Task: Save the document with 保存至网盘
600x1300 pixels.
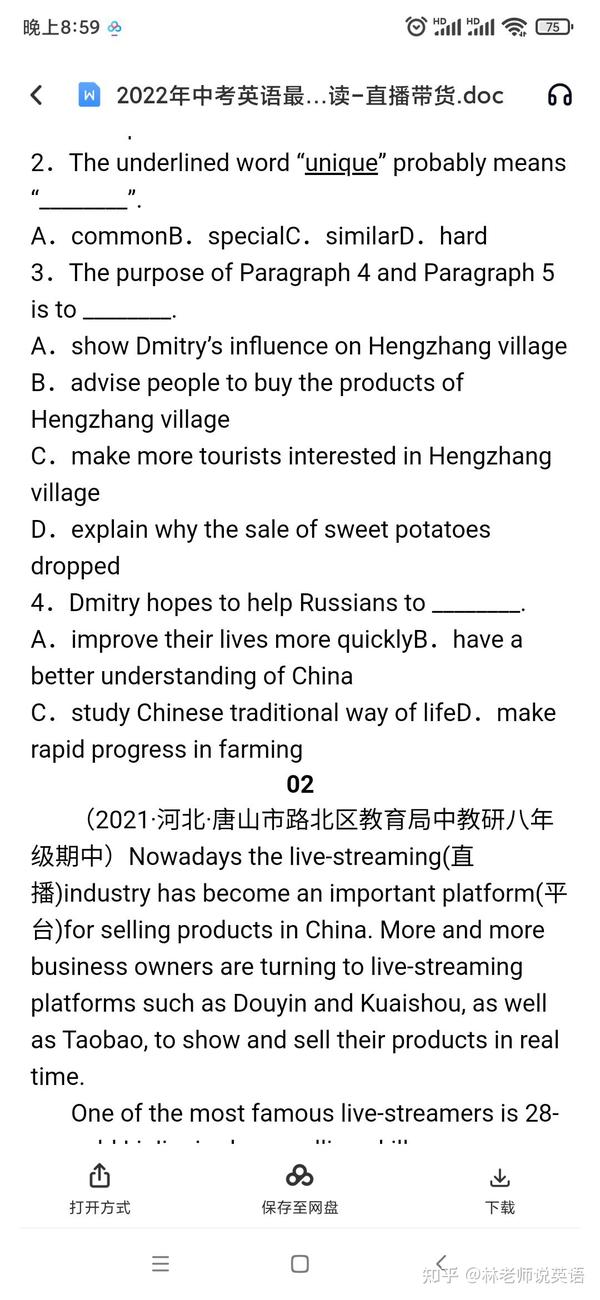Action: pos(300,1189)
